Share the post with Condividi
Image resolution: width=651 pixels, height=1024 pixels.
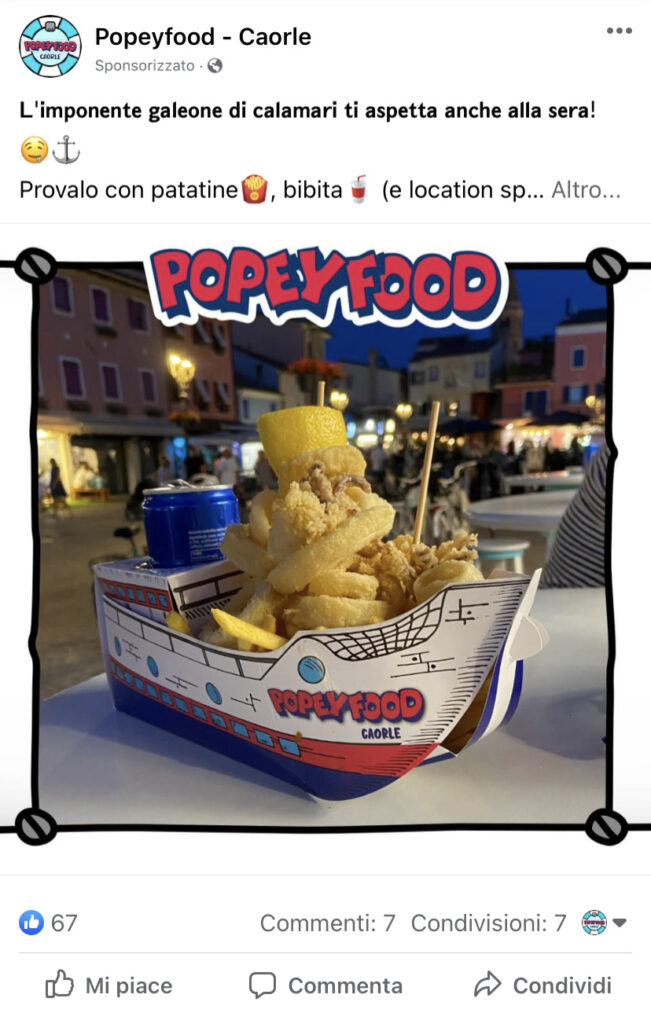tap(542, 985)
